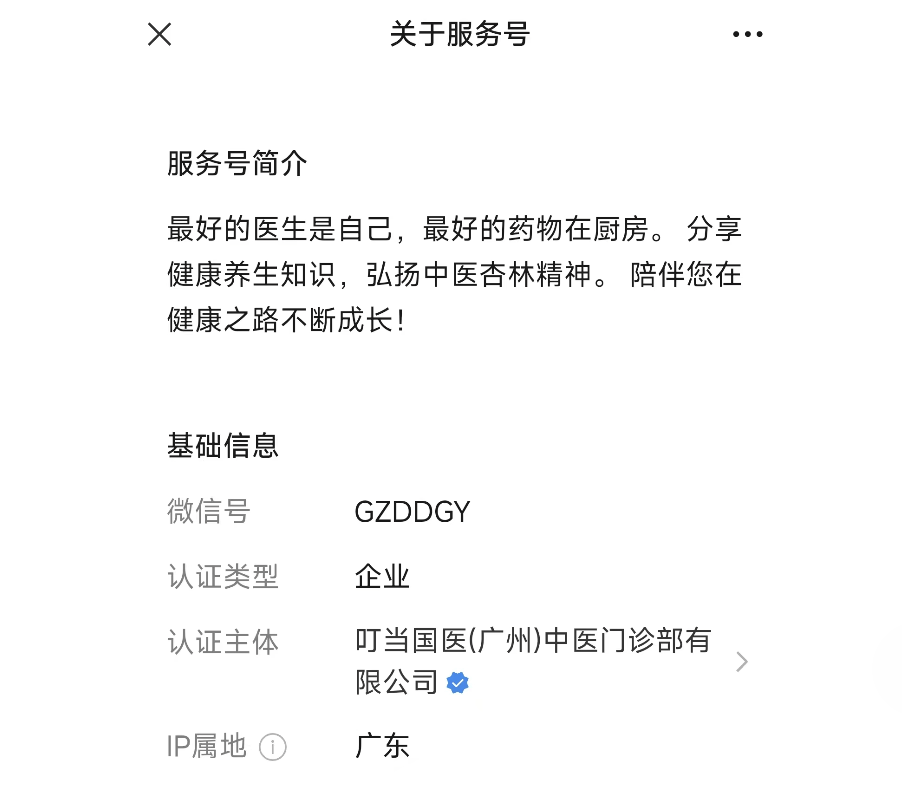Close the 关于服务号 page
The width and height of the screenshot is (902, 788).
160,35
